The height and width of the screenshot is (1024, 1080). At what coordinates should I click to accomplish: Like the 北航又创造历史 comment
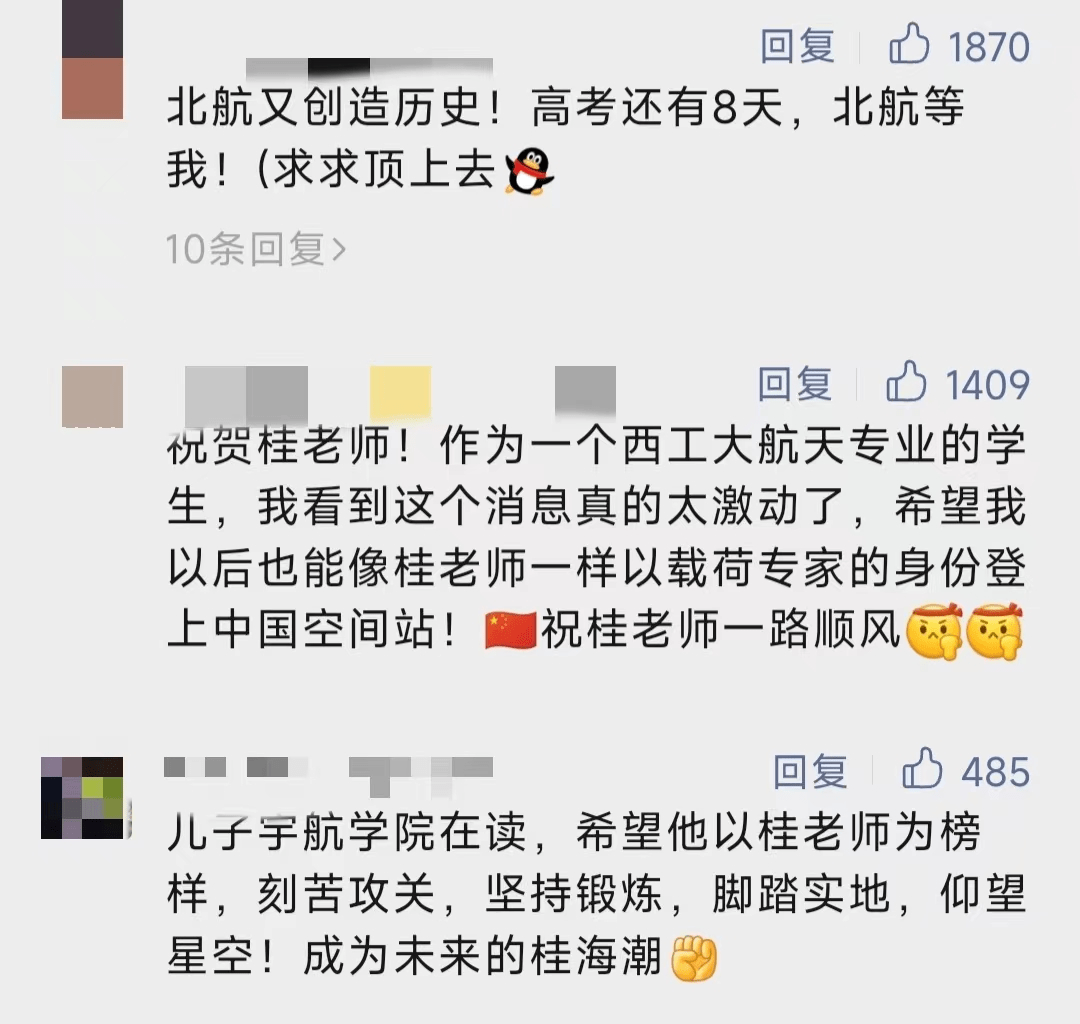pyautogui.click(x=911, y=45)
